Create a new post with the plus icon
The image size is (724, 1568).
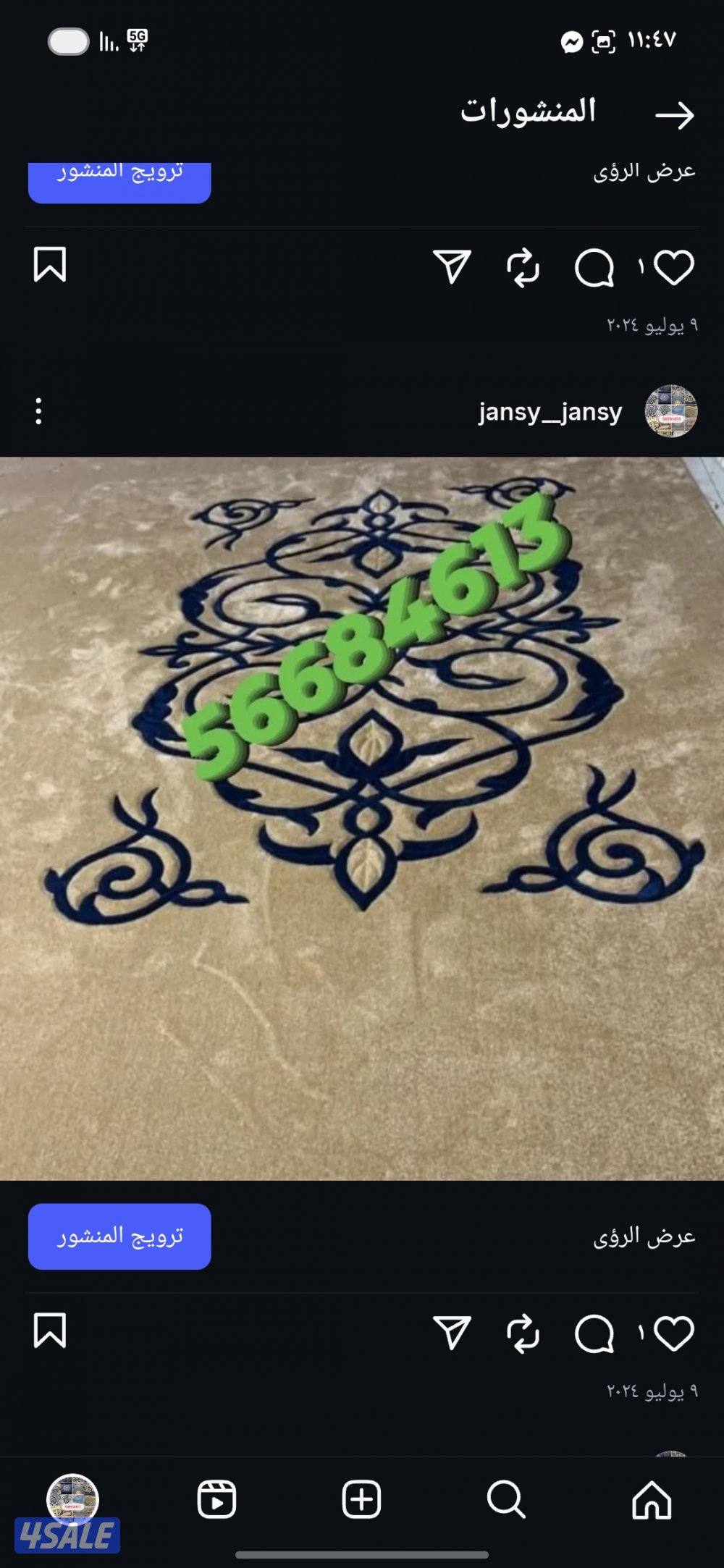click(x=361, y=1499)
